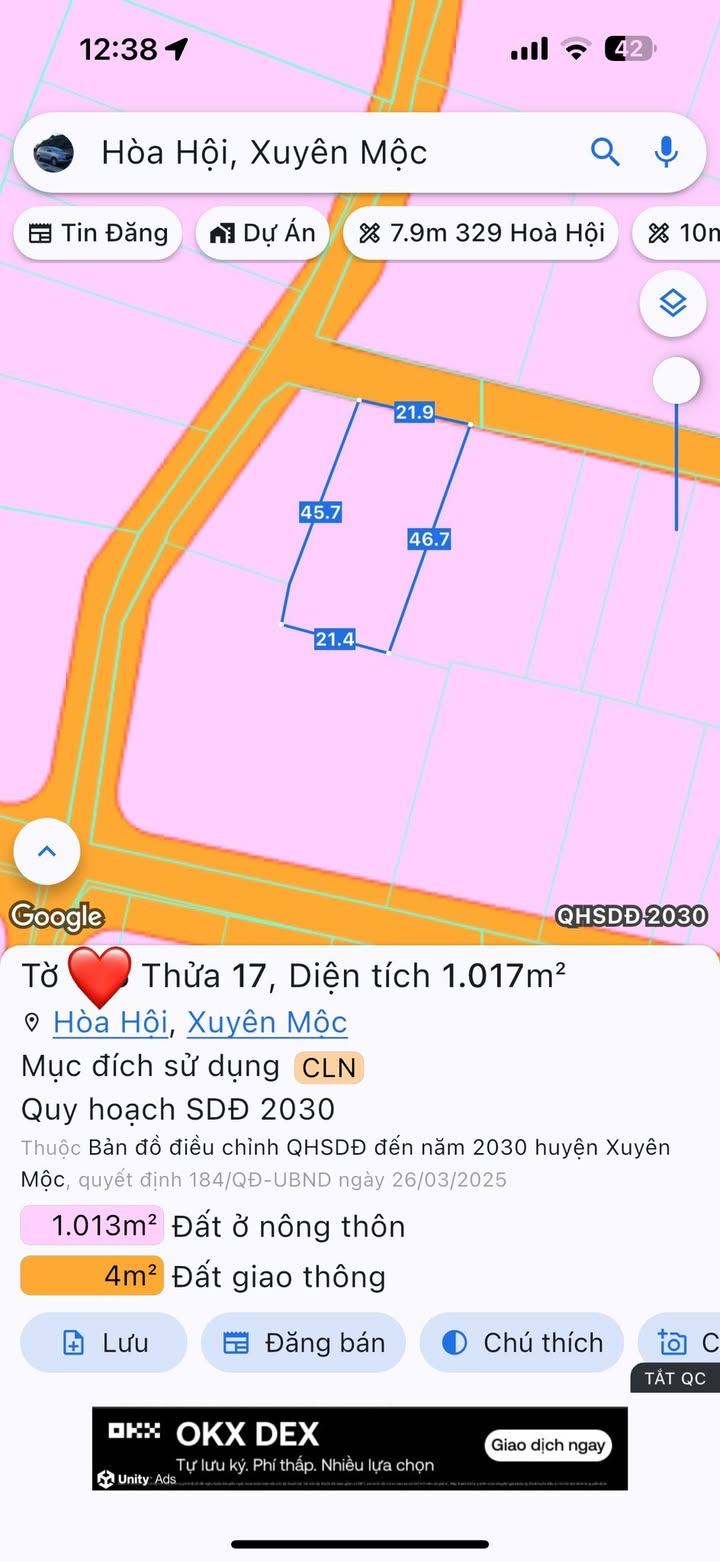Select the Dự Án chip
The width and height of the screenshot is (720, 1562).
click(263, 234)
